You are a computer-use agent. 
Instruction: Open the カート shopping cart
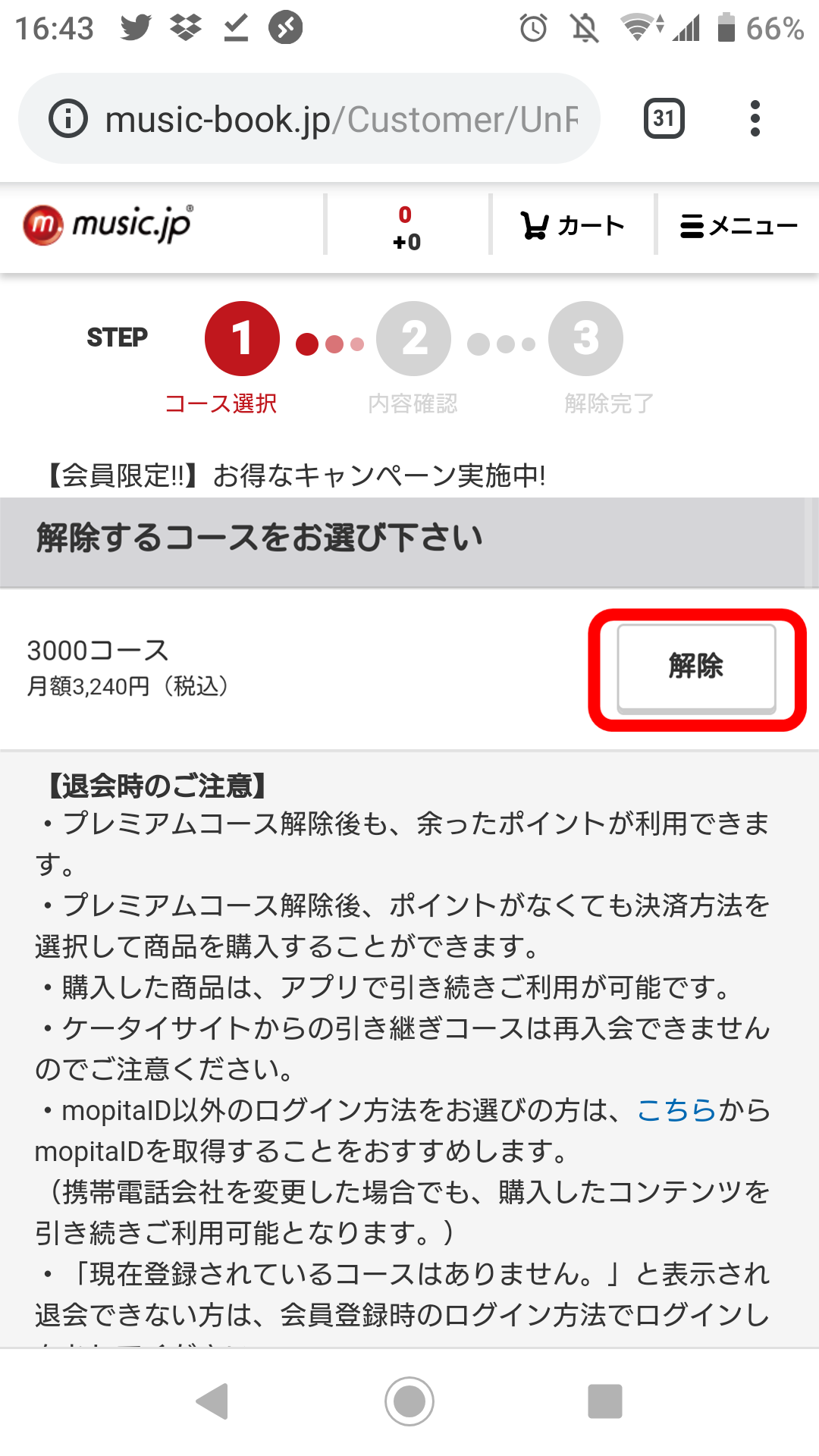(x=573, y=225)
